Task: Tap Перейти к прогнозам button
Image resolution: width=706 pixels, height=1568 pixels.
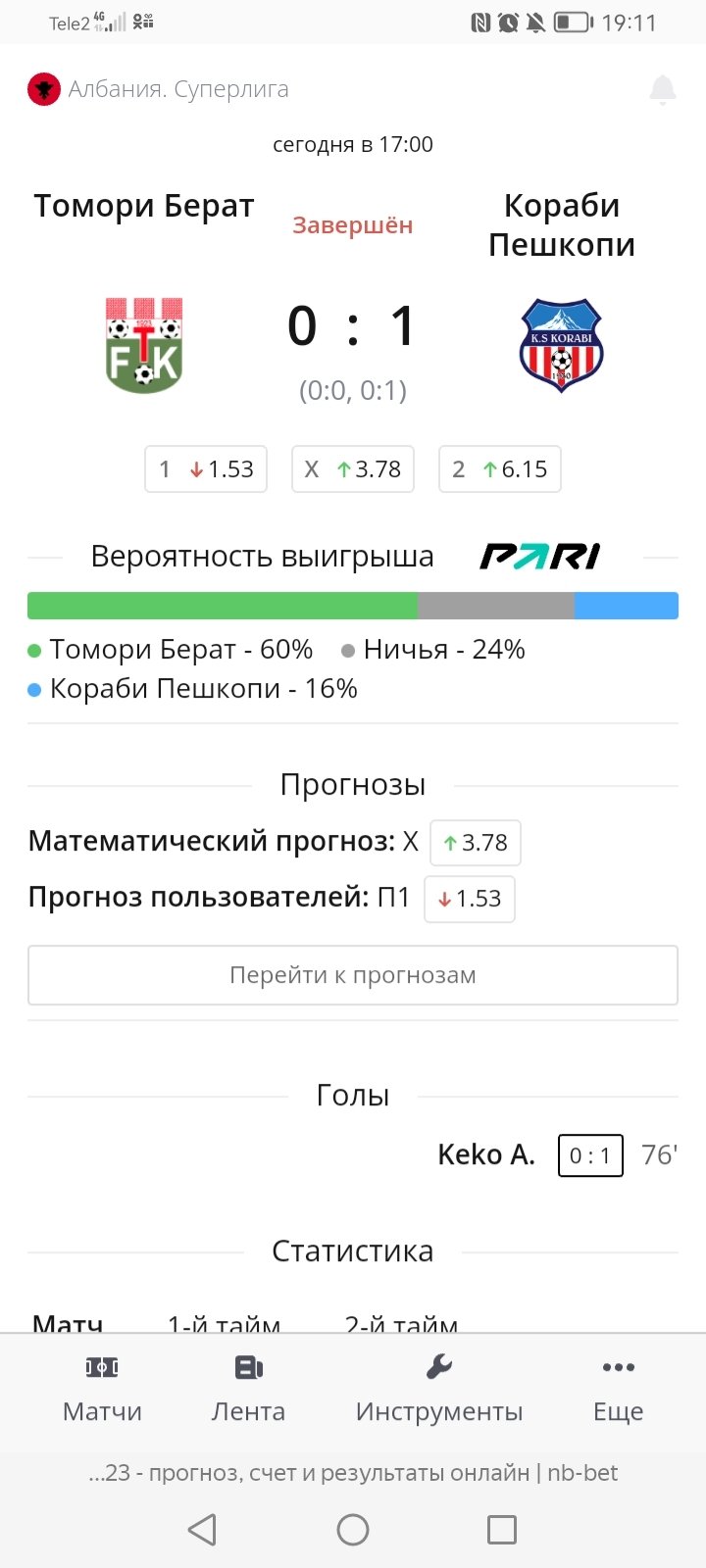Action: point(353,975)
